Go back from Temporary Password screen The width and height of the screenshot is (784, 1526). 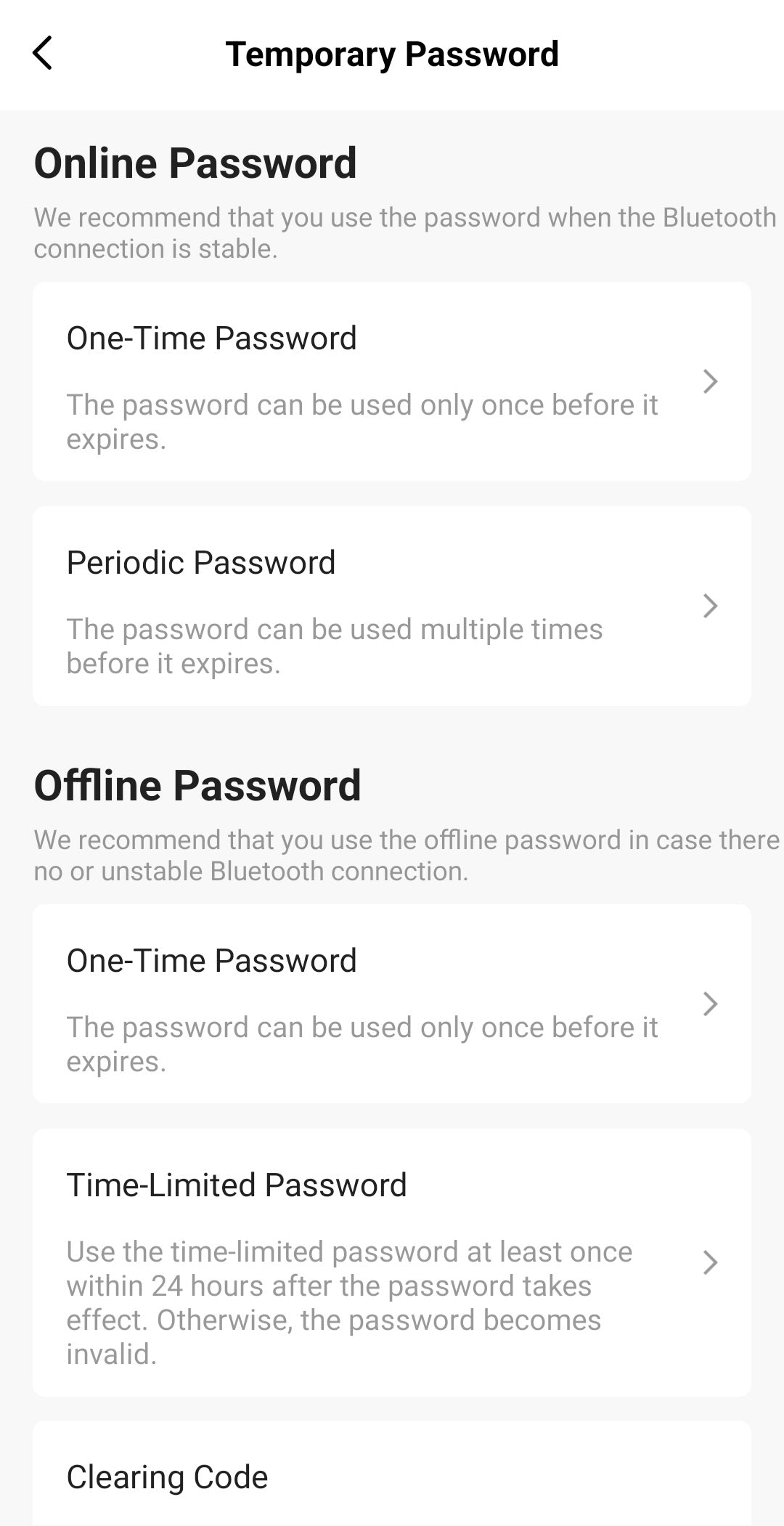(43, 54)
